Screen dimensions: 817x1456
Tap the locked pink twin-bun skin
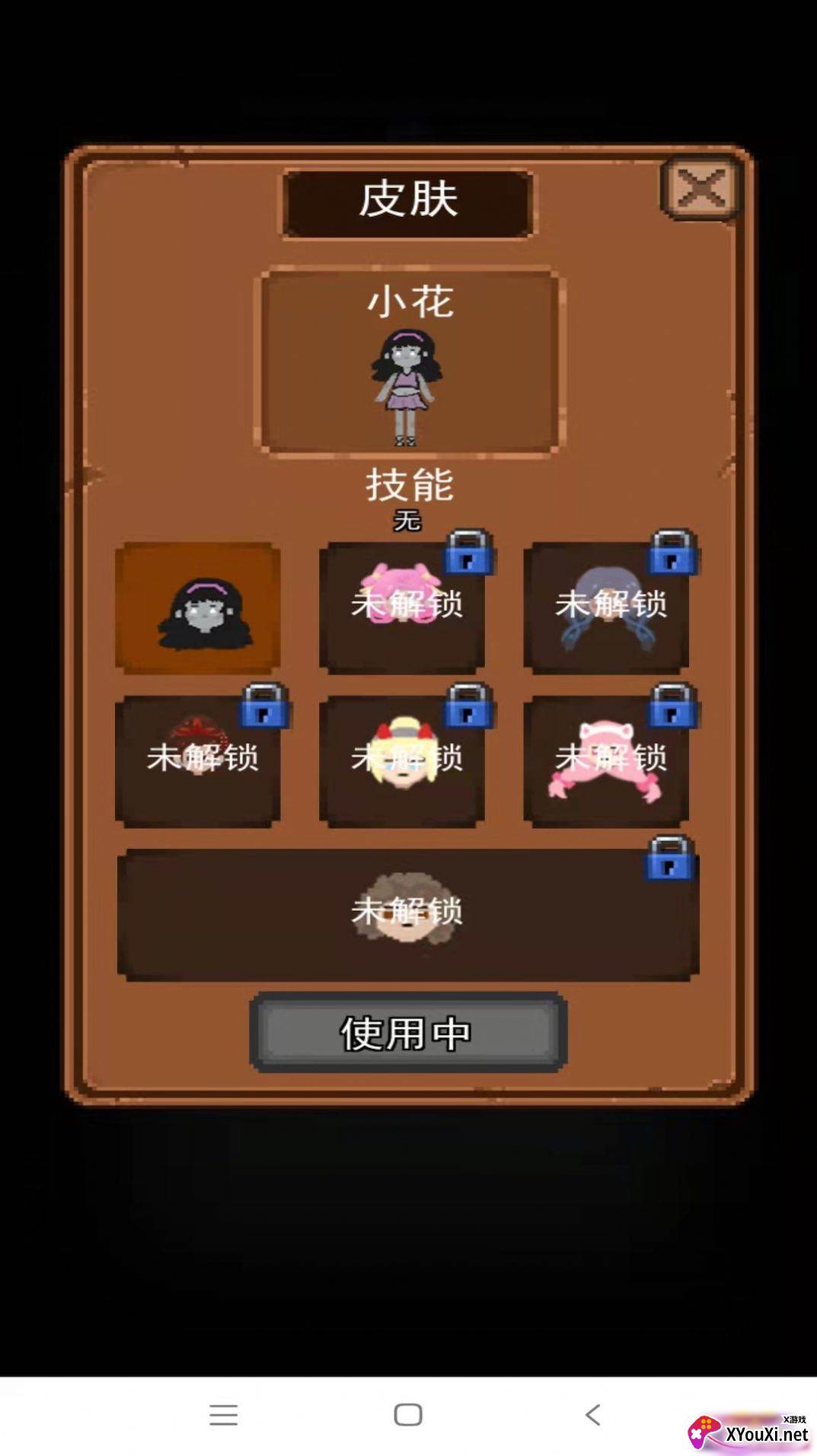coord(402,608)
